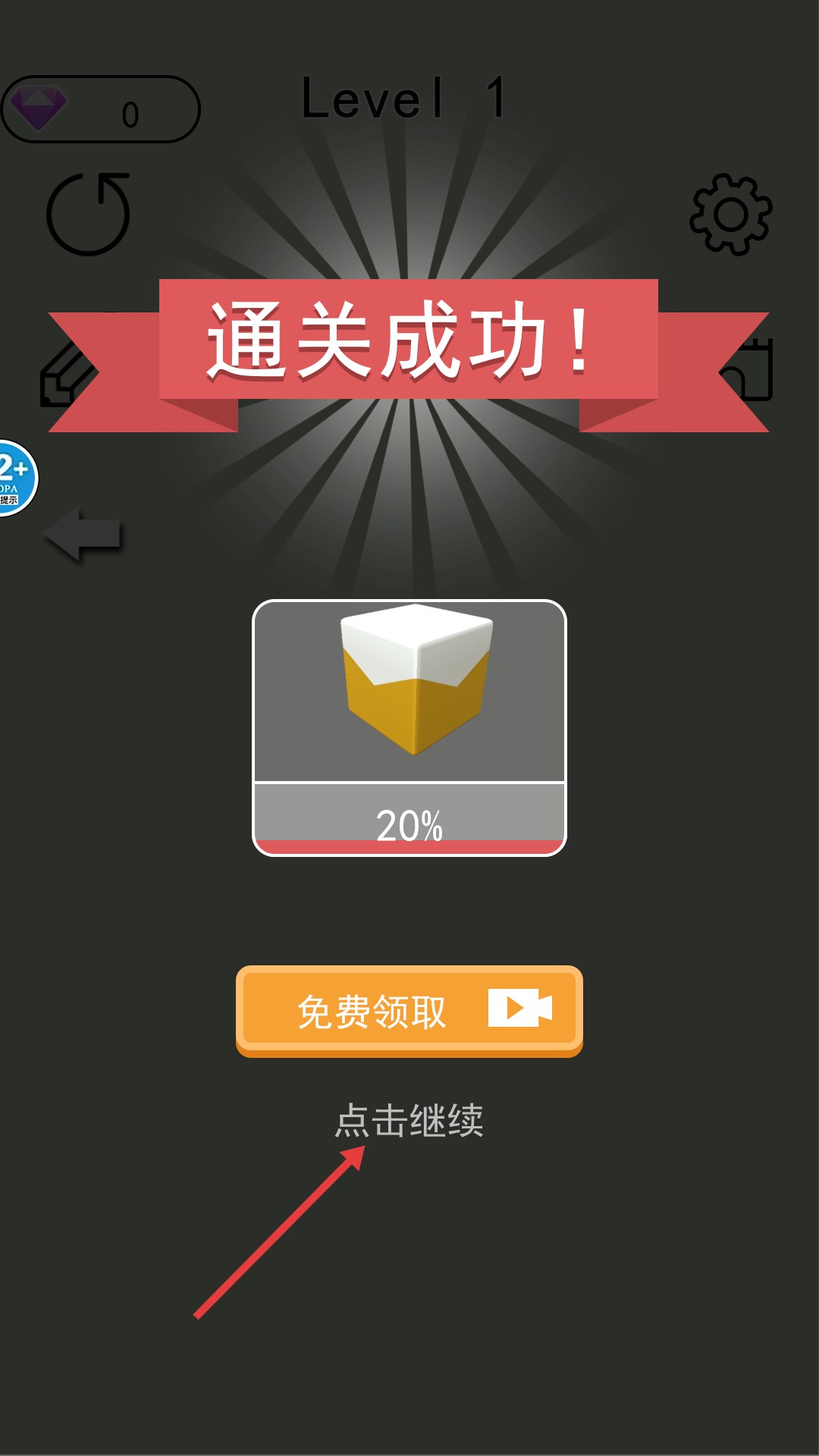Open the cube skin progress card
819x1456 pixels.
click(409, 727)
